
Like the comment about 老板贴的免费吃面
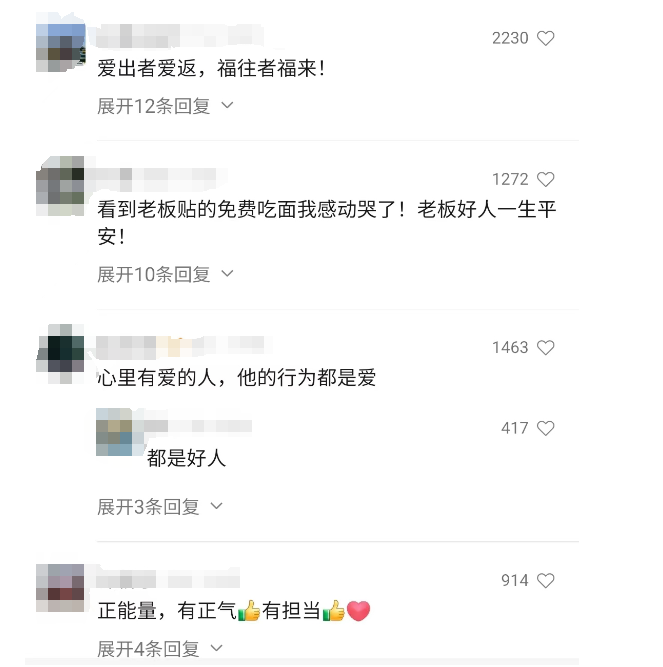click(545, 179)
